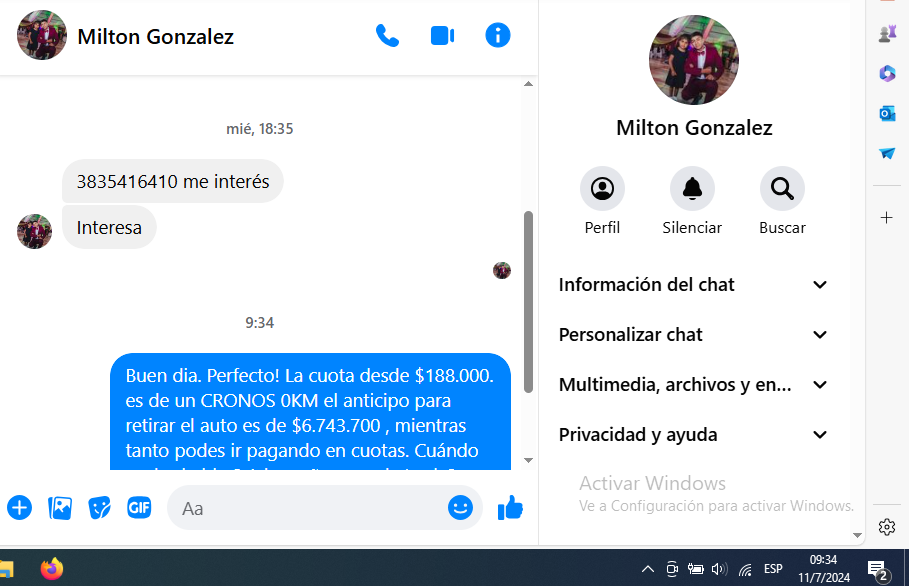Expand Personalizar chat section

pyautogui.click(x=694, y=335)
